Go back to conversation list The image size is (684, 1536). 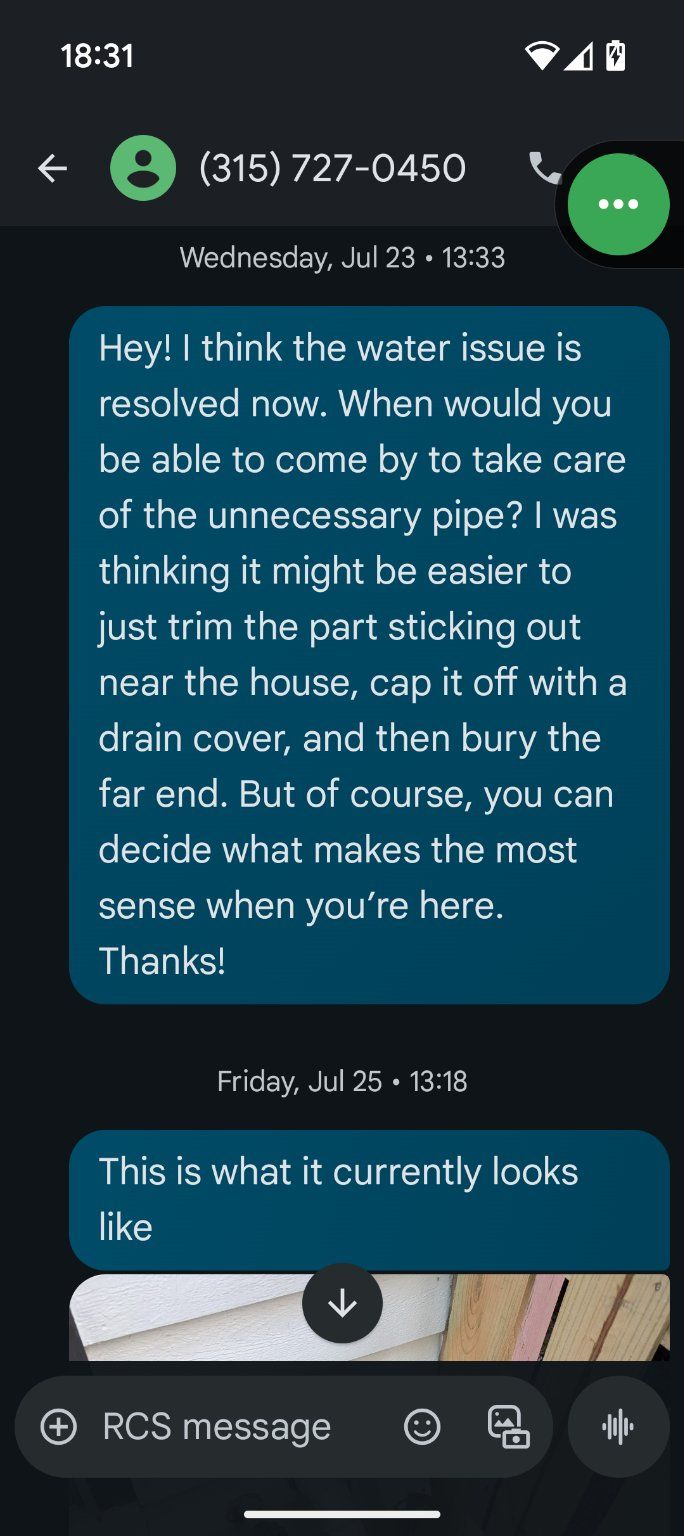[52, 169]
